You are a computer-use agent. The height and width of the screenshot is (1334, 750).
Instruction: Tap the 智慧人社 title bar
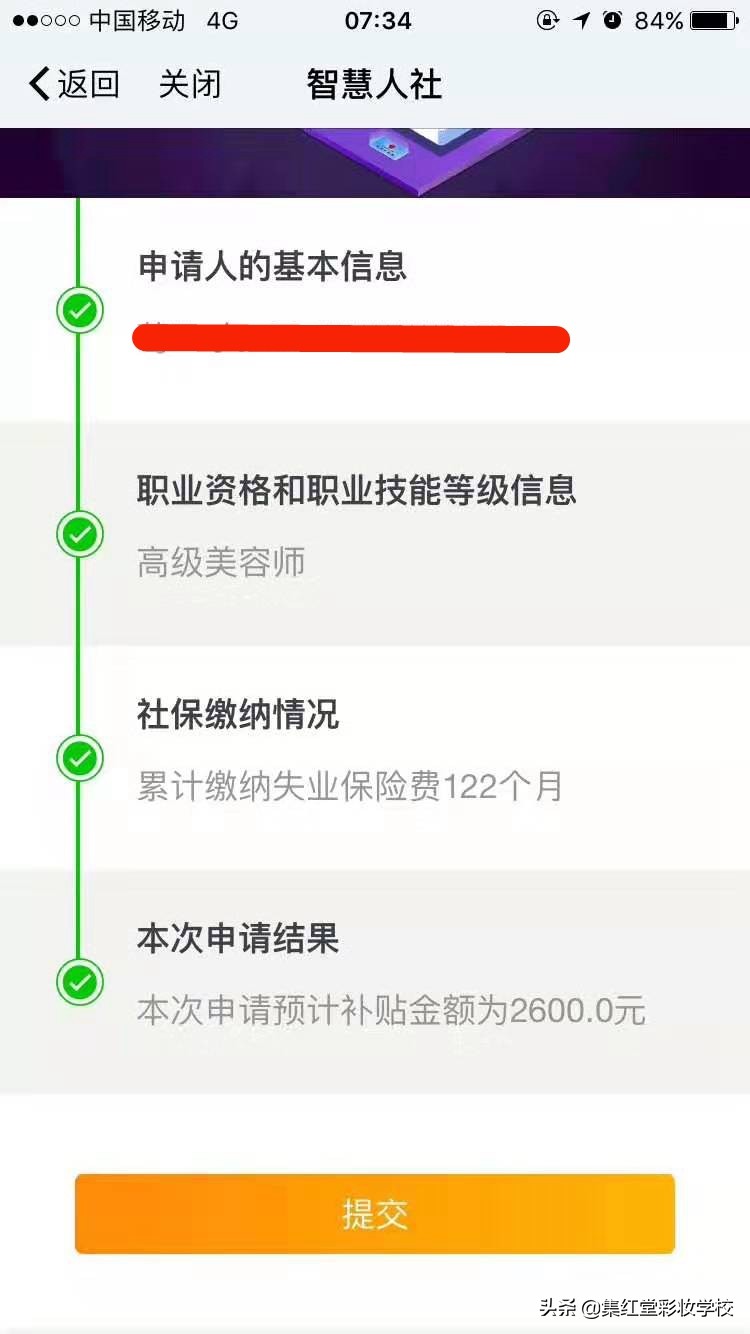(373, 85)
